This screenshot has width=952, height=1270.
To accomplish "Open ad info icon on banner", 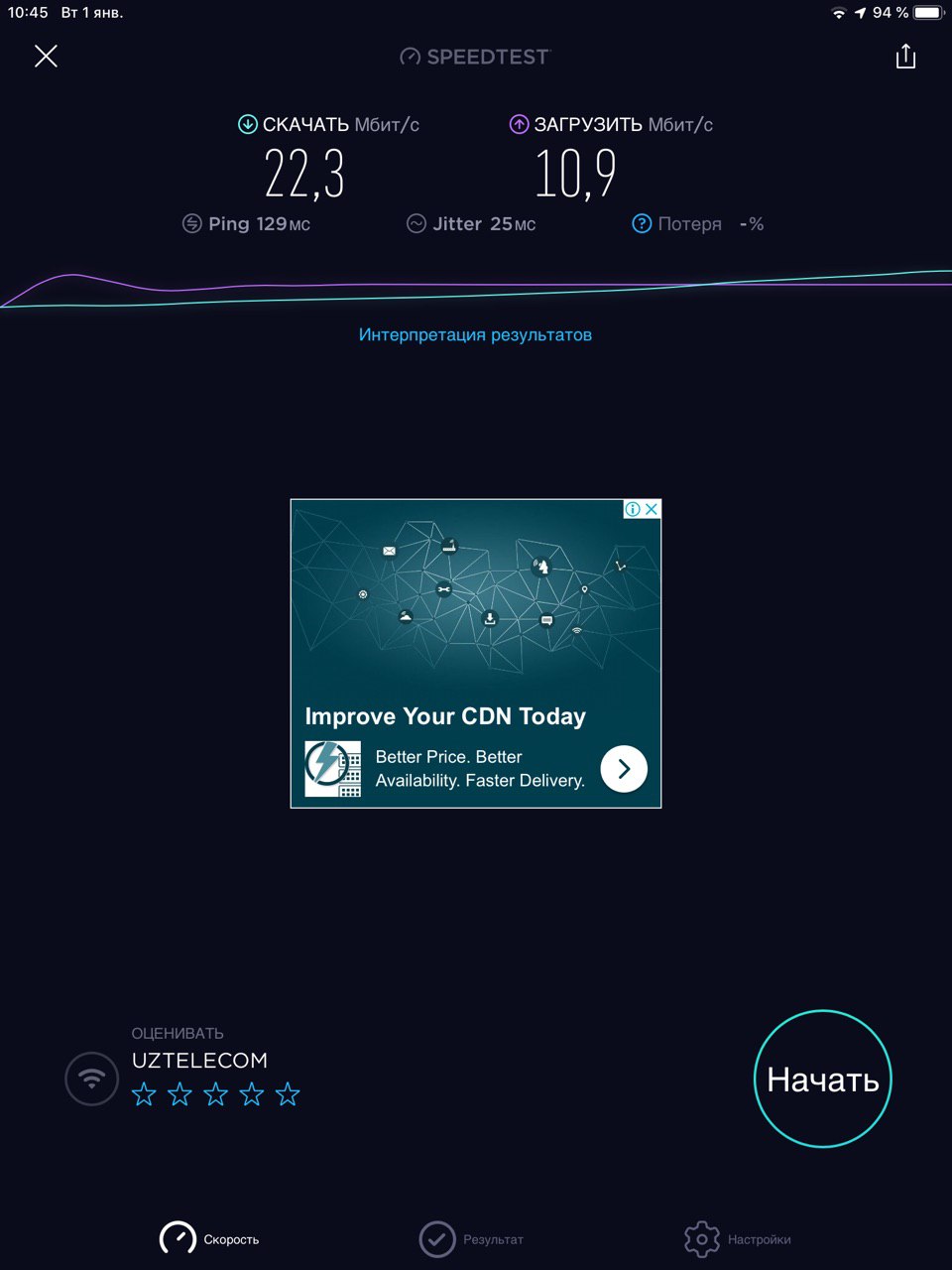I will (632, 509).
